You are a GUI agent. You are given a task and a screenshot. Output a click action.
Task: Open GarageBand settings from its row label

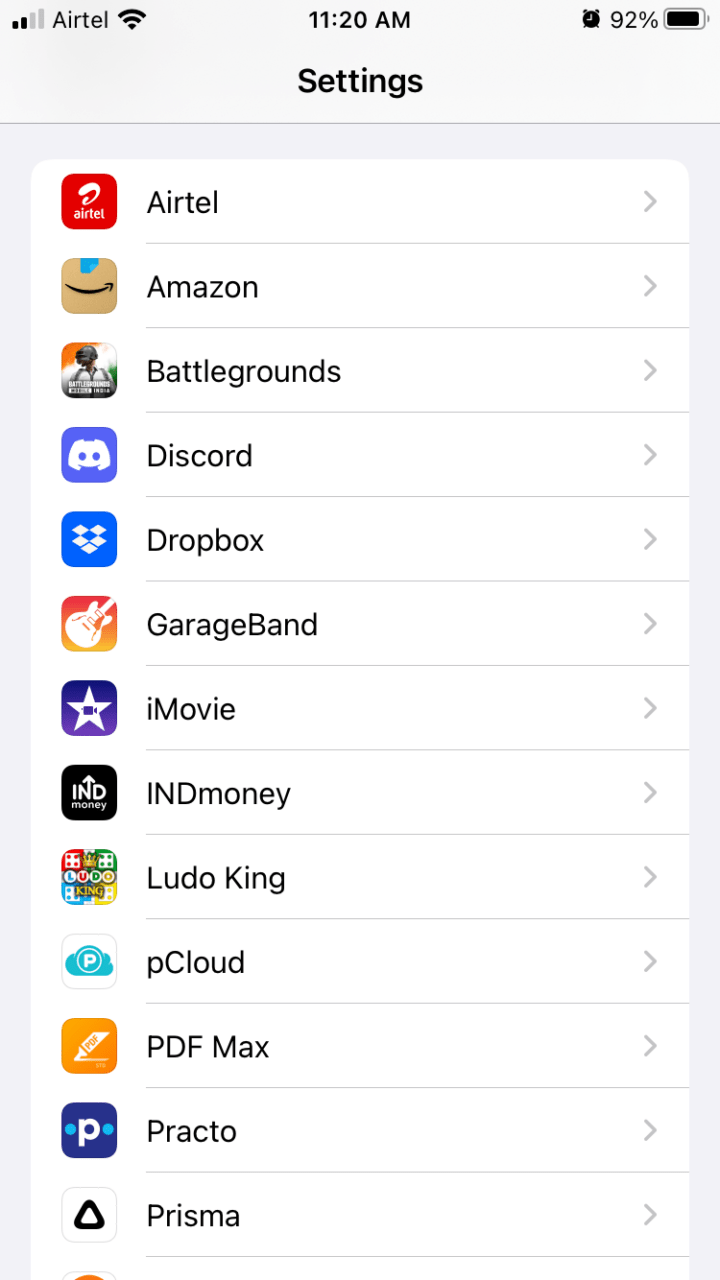click(x=232, y=624)
